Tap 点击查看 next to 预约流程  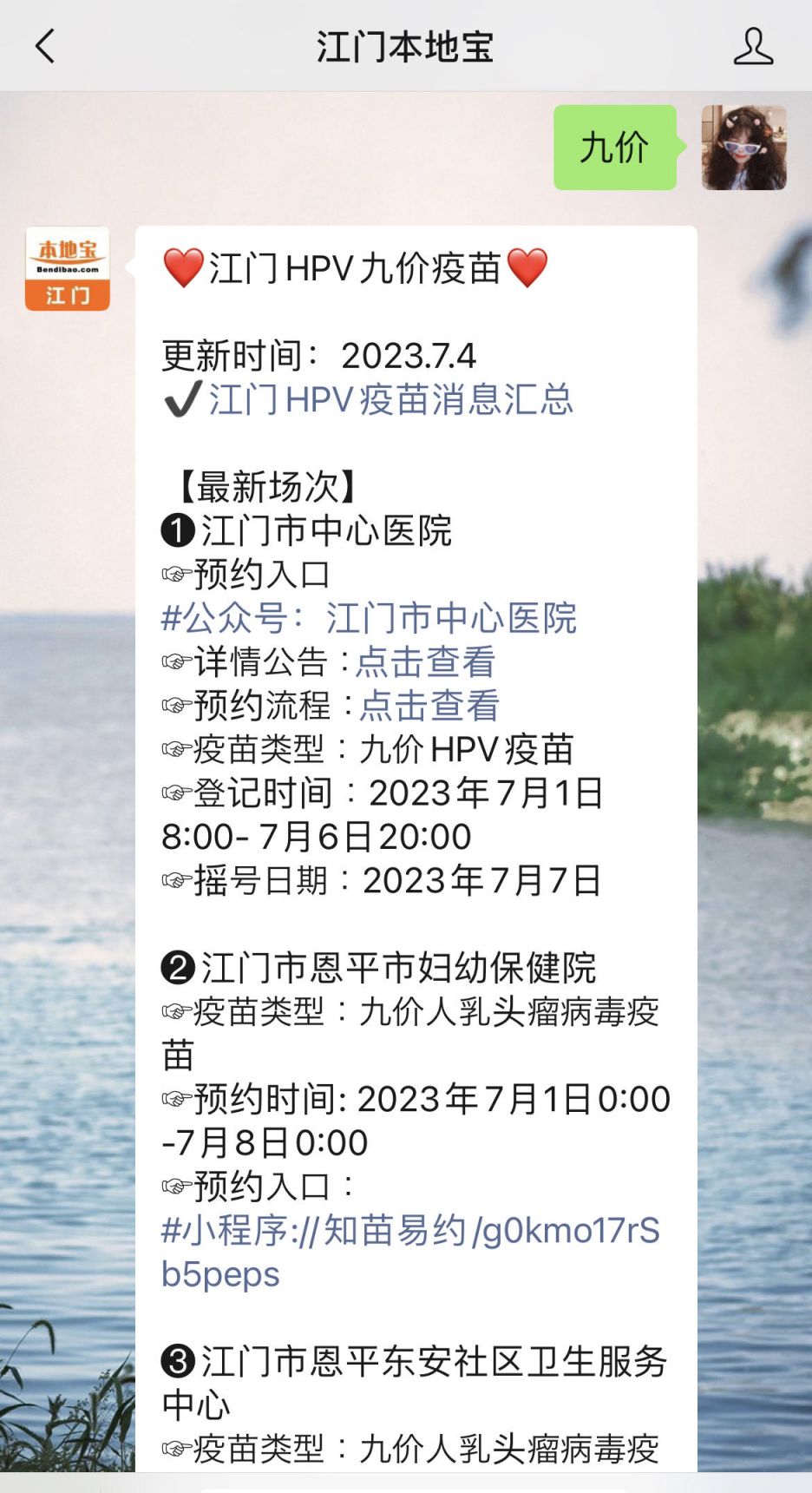(429, 705)
